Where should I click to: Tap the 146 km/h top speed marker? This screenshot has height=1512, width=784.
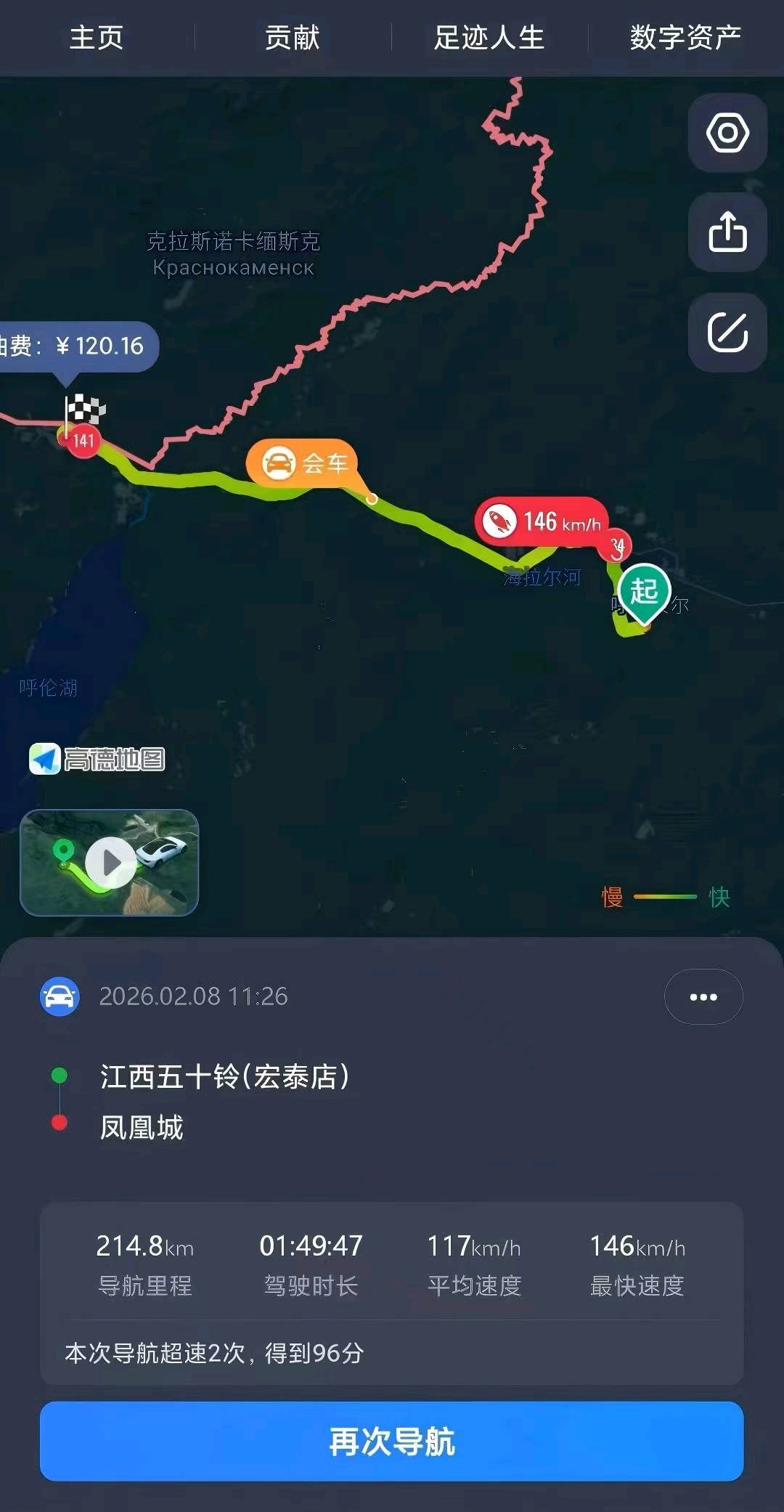(x=542, y=521)
